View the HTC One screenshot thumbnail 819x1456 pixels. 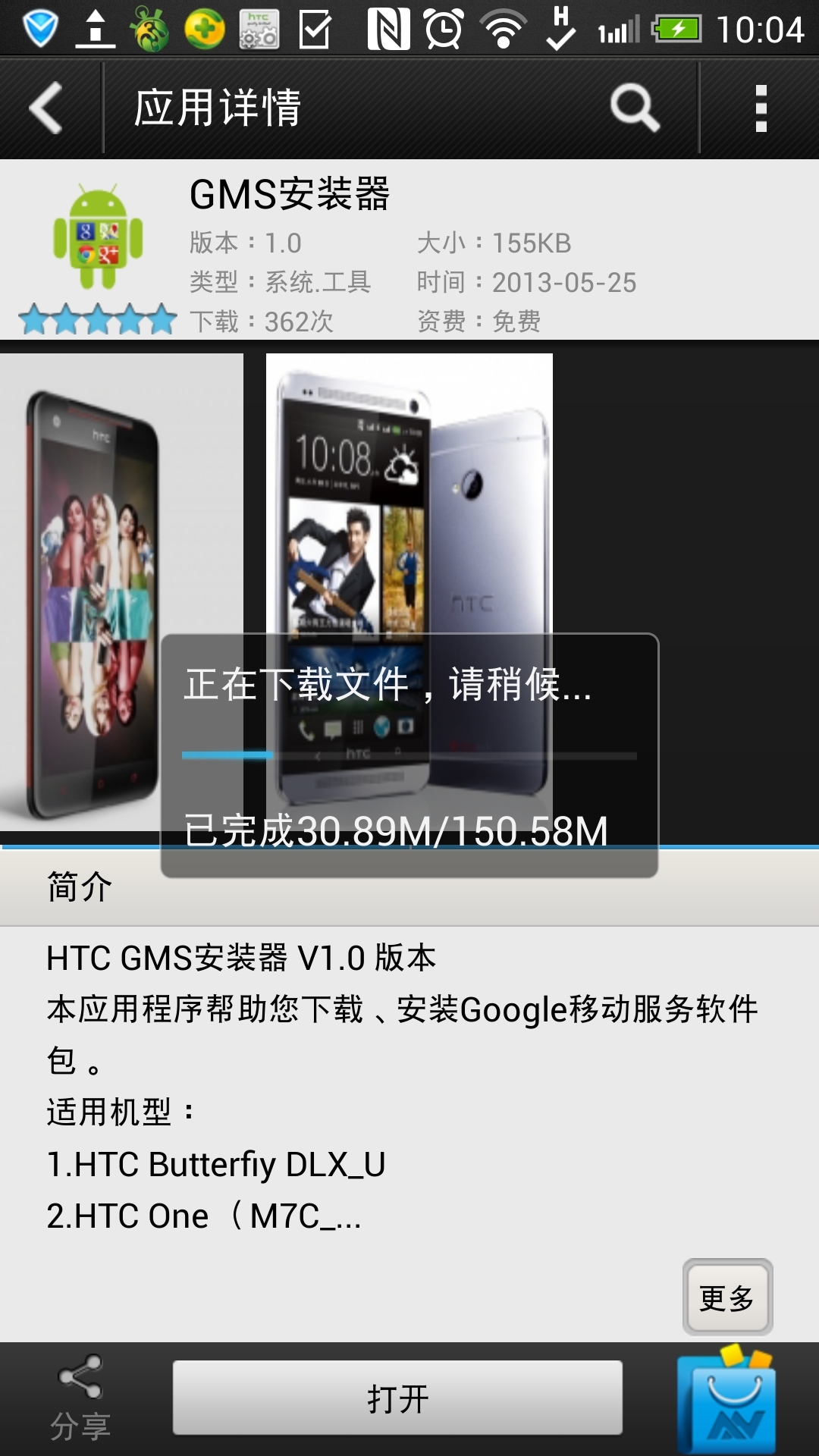click(409, 592)
